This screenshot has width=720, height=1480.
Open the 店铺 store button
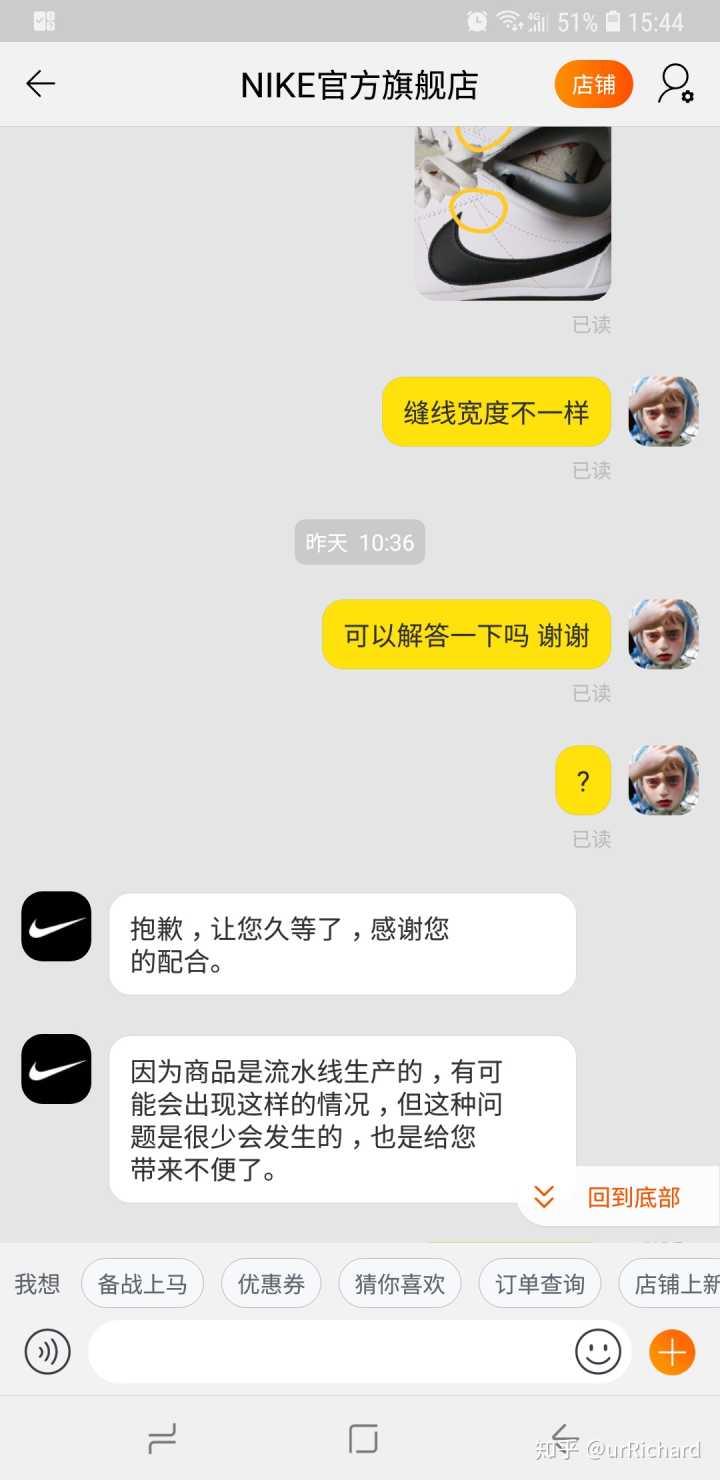coord(594,85)
